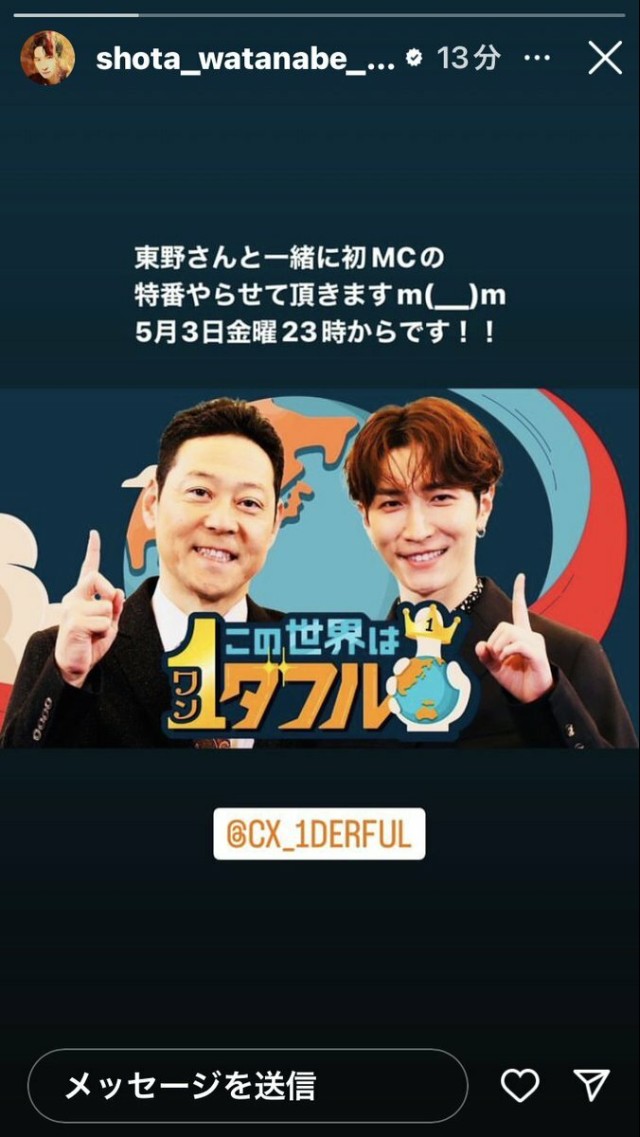Tap the @CX_1DERFUL mention sticker
Viewport: 640px width, 1137px height.
click(319, 834)
